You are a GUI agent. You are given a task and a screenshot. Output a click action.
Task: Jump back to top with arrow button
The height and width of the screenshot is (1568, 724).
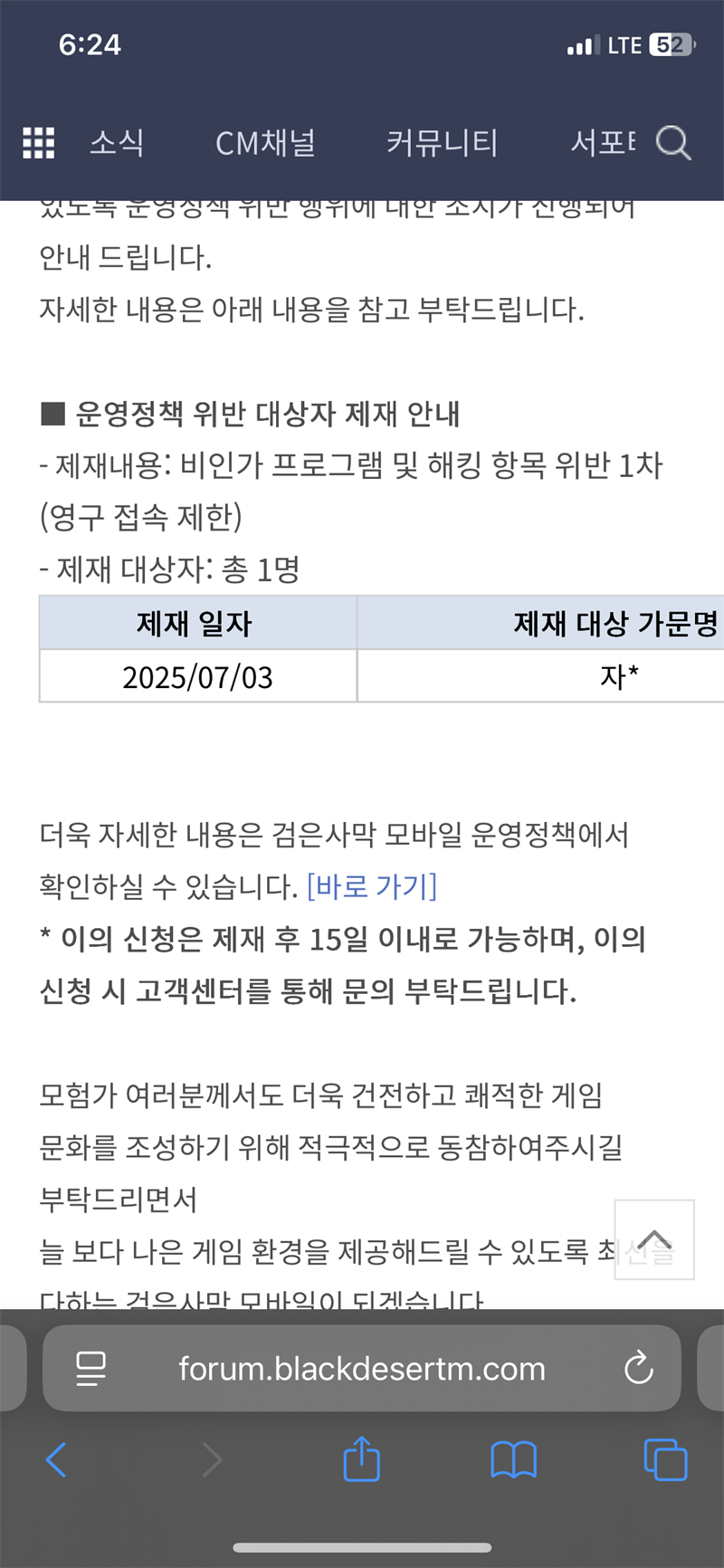pos(654,1239)
